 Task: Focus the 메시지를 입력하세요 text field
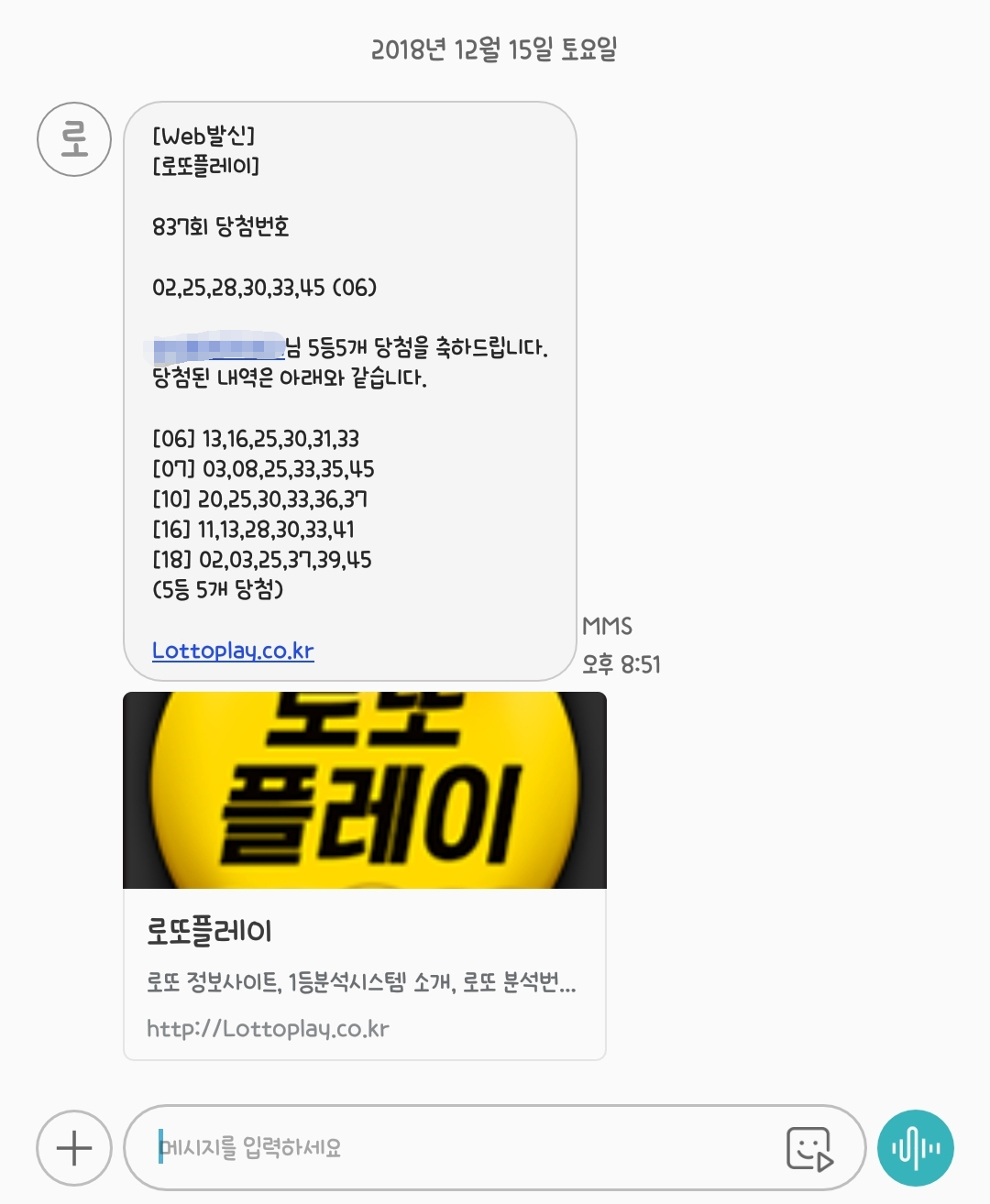[x=458, y=1148]
